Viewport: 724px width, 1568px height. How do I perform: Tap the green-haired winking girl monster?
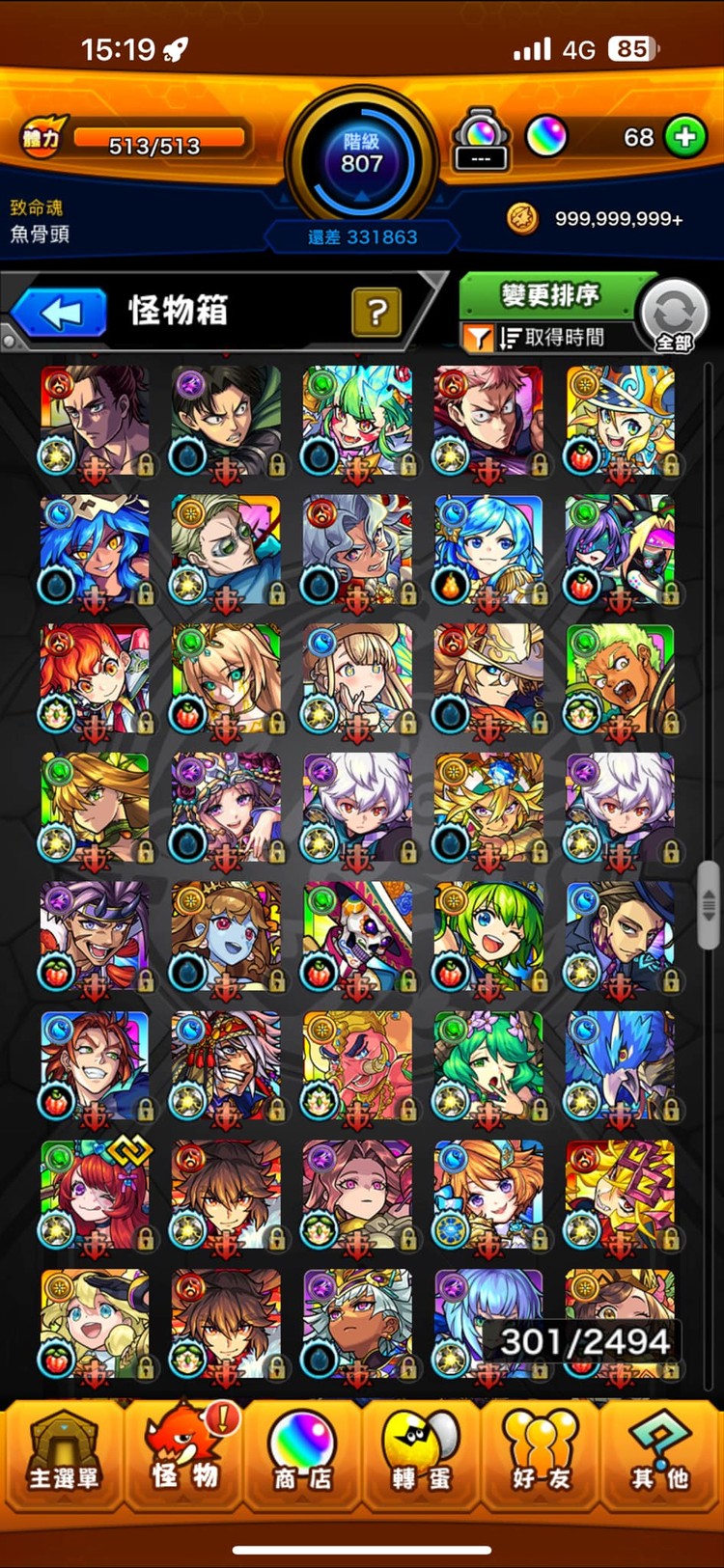click(x=488, y=935)
